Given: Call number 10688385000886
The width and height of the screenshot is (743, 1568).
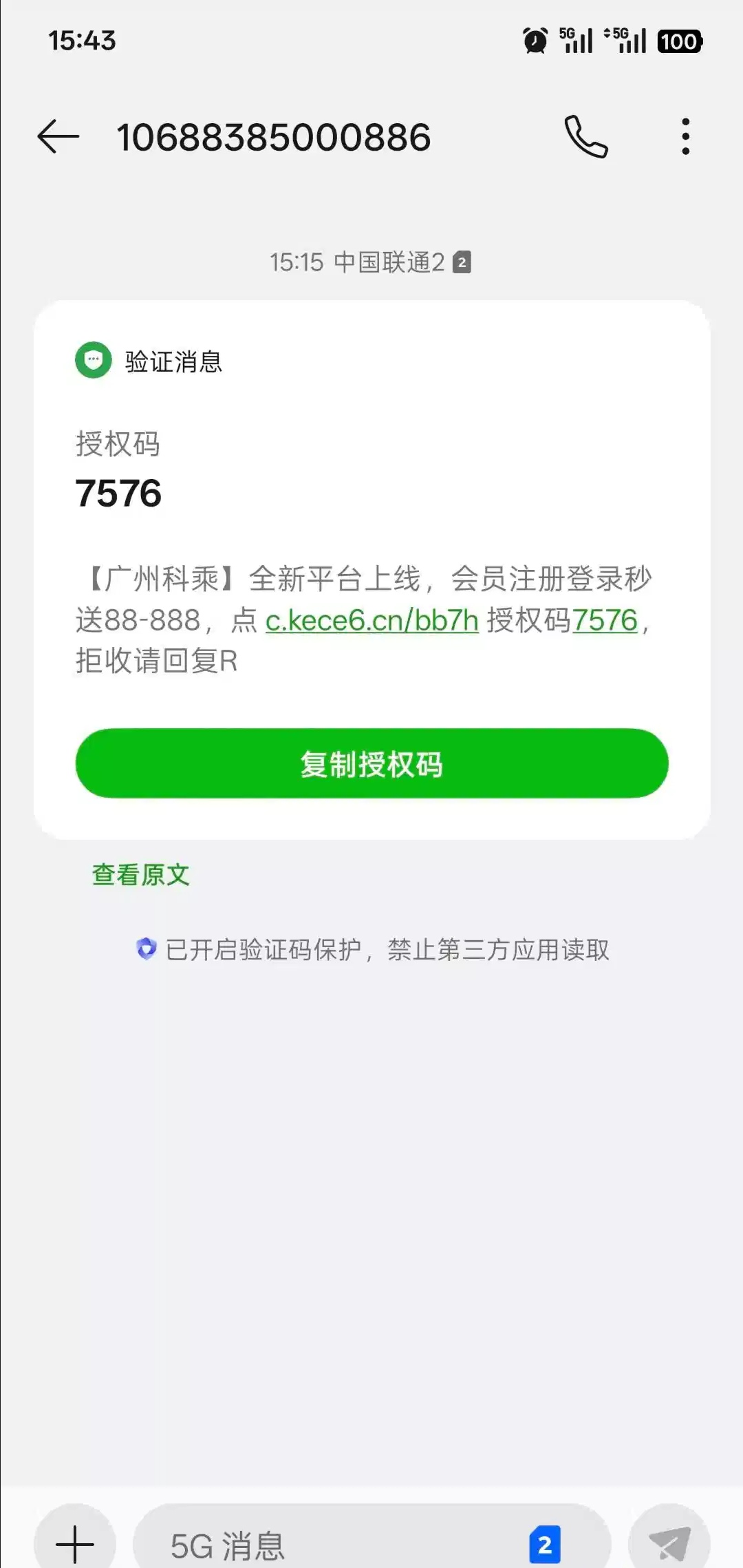Looking at the screenshot, I should 586,136.
